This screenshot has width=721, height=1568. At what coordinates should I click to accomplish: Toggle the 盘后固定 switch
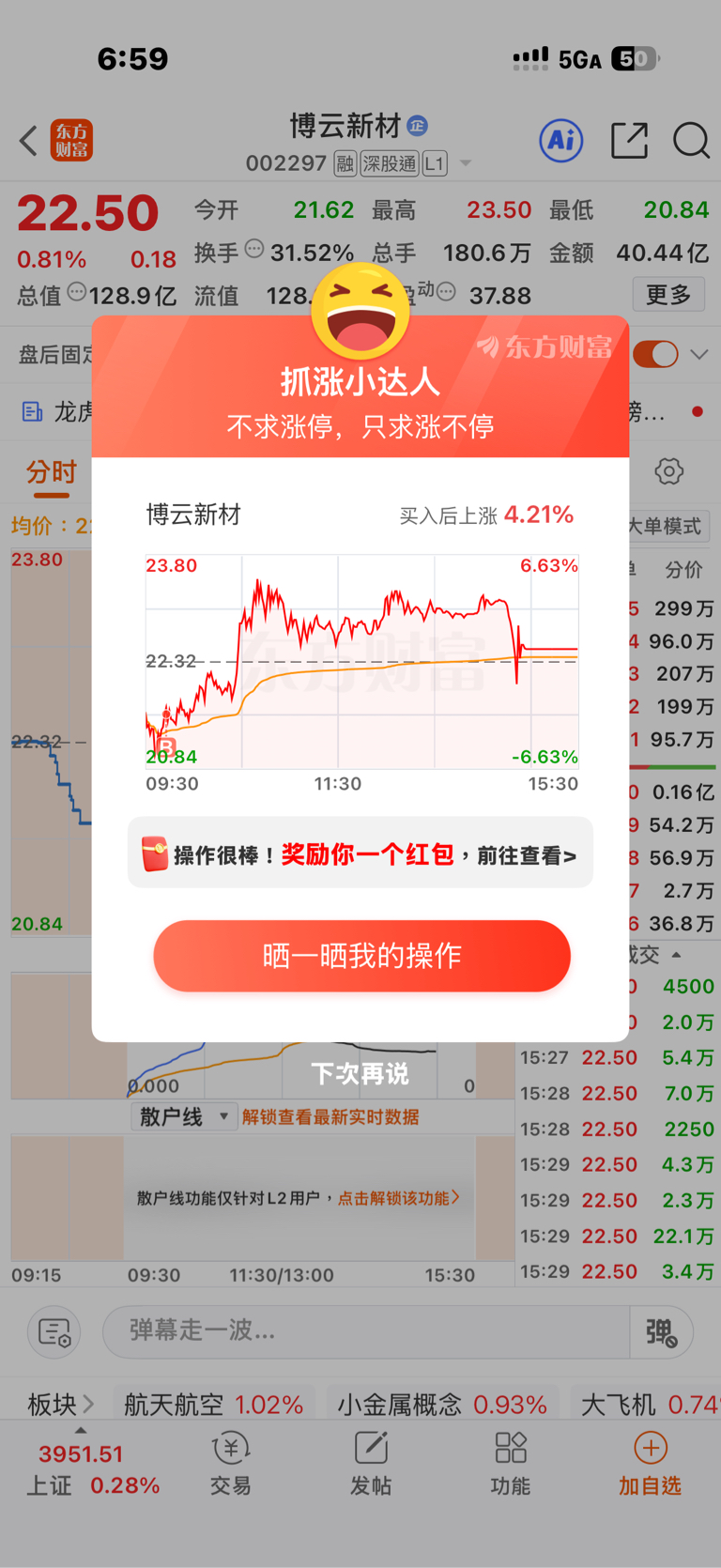(655, 354)
